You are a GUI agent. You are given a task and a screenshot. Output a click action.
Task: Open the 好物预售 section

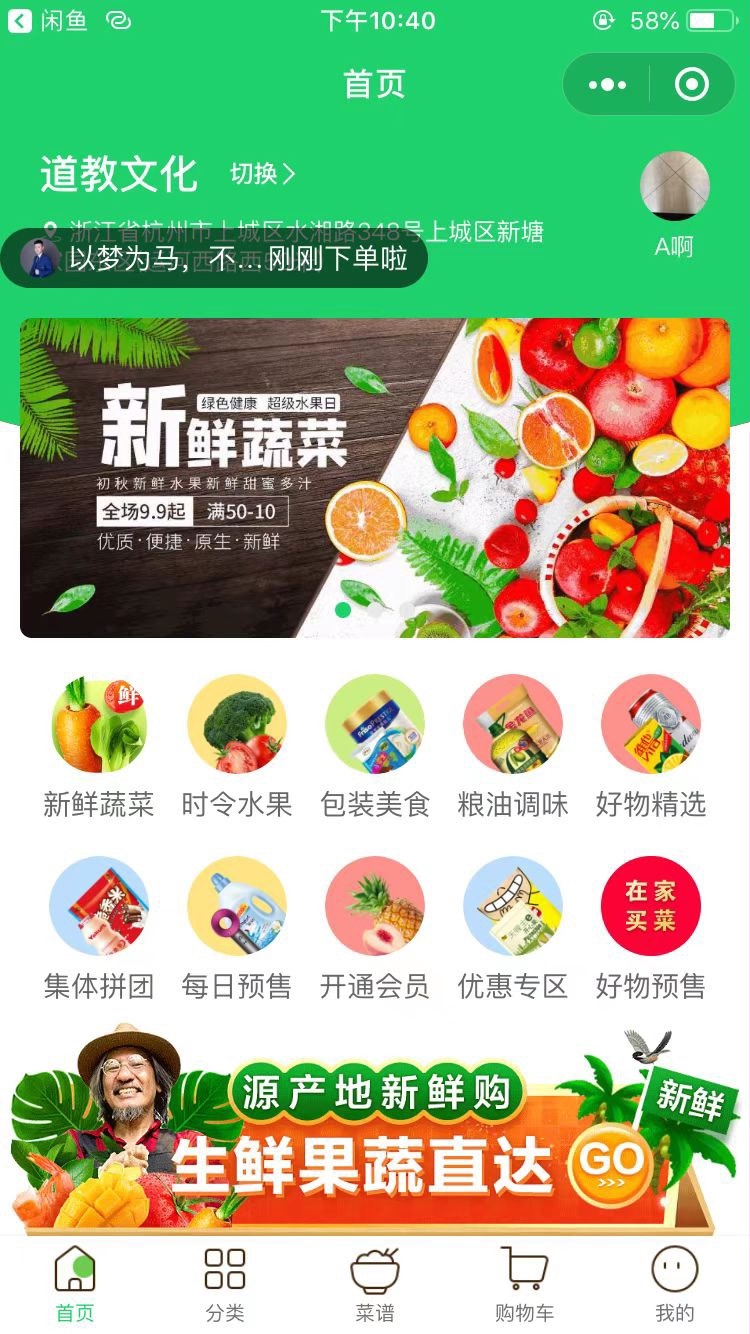tap(651, 927)
